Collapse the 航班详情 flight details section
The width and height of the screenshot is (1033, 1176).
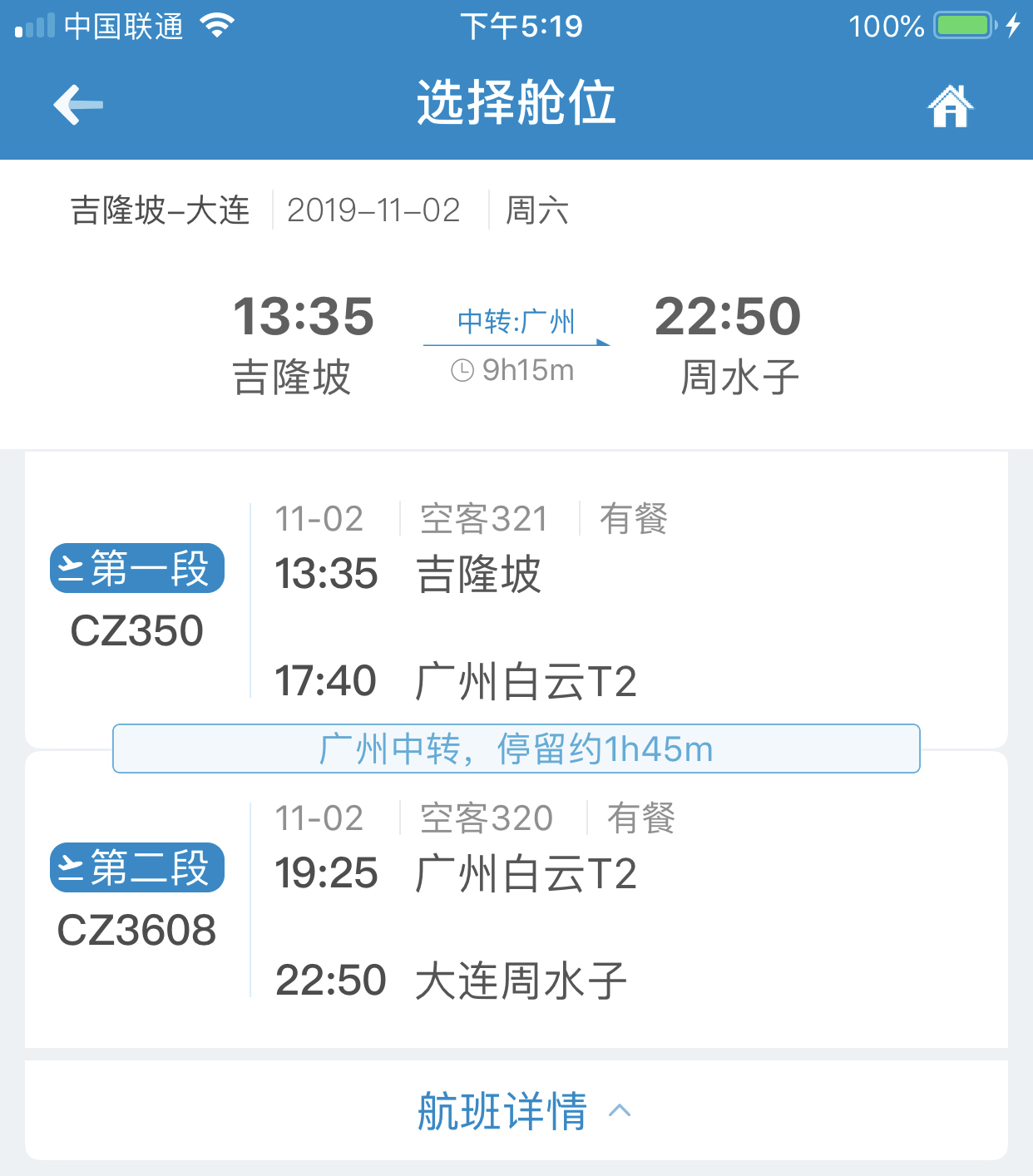click(x=524, y=1110)
